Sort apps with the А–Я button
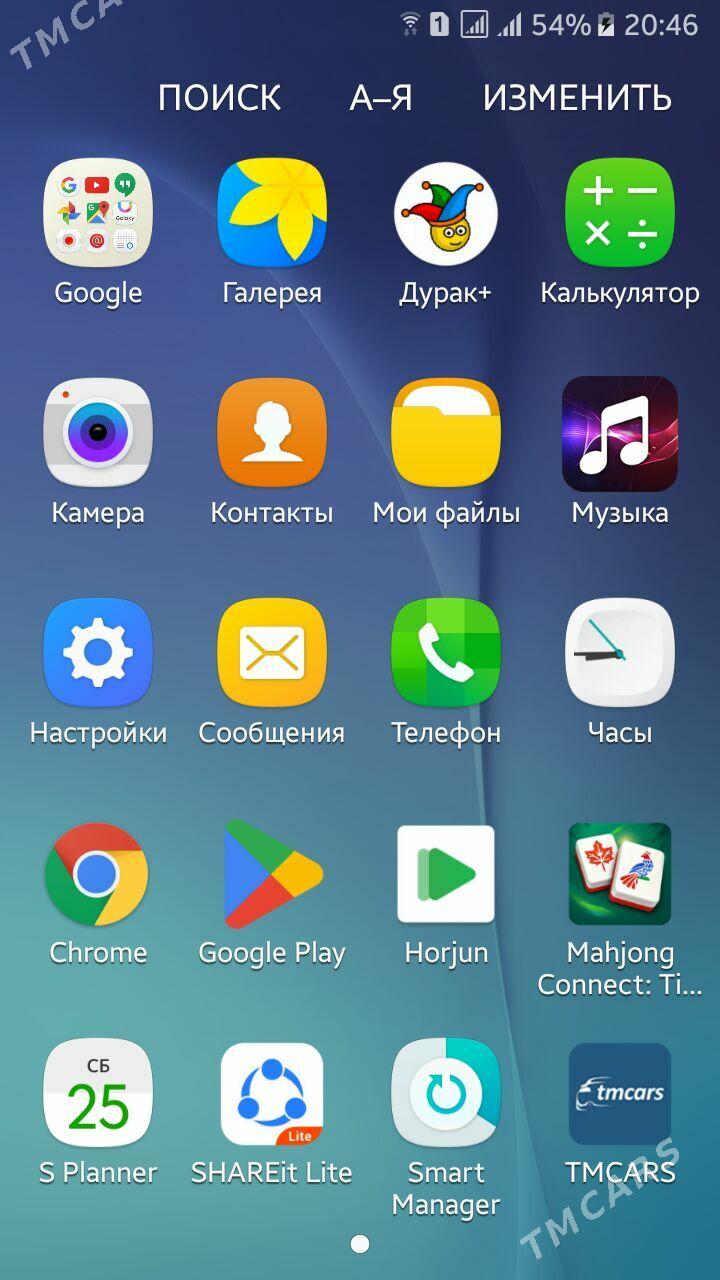Image resolution: width=720 pixels, height=1280 pixels. point(381,98)
